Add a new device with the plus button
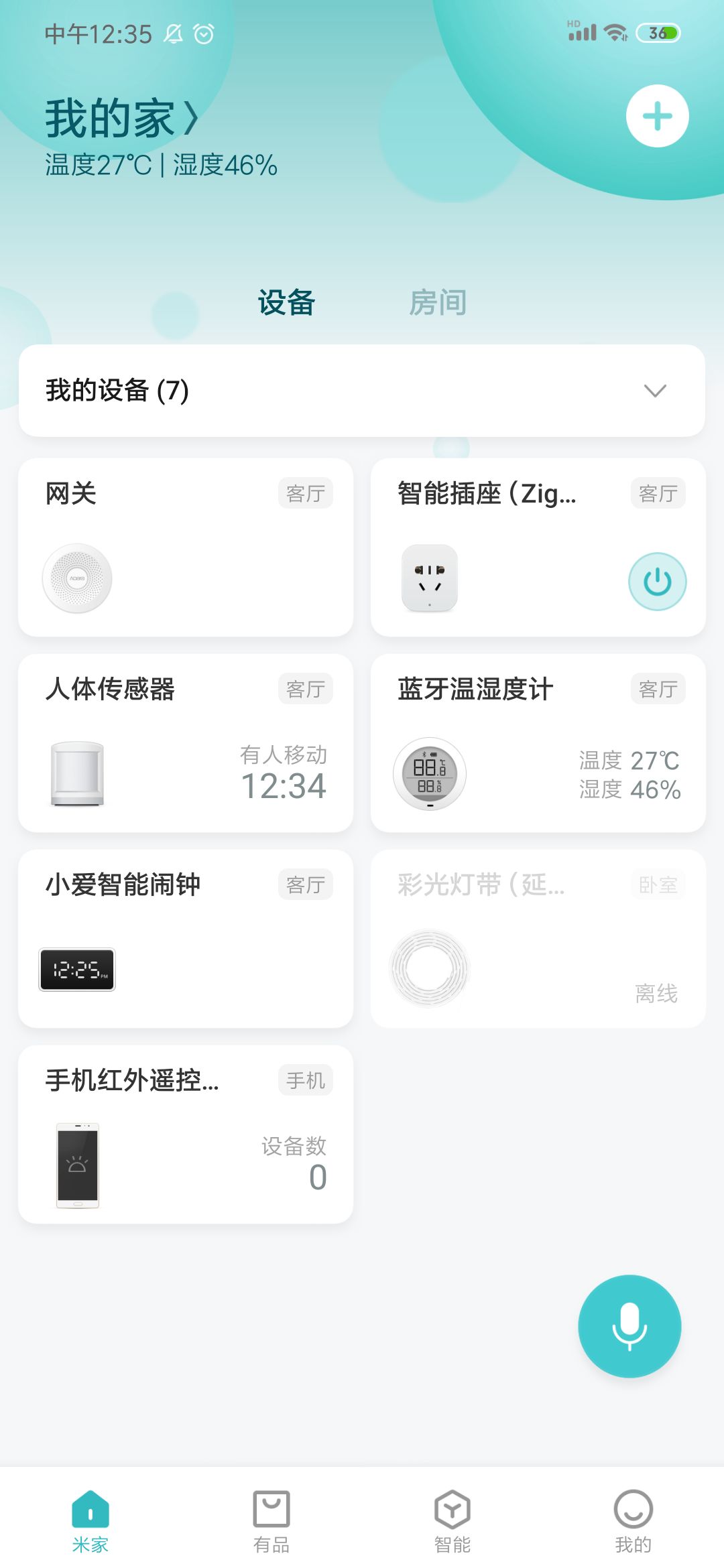The width and height of the screenshot is (724, 1568). pos(657,116)
